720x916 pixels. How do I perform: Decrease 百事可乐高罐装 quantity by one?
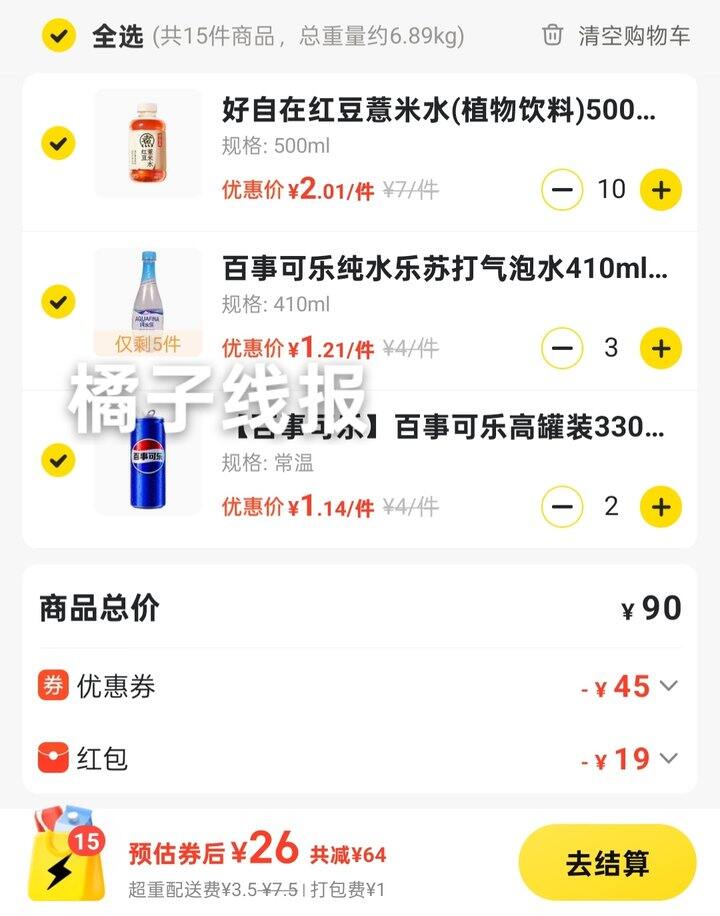562,507
